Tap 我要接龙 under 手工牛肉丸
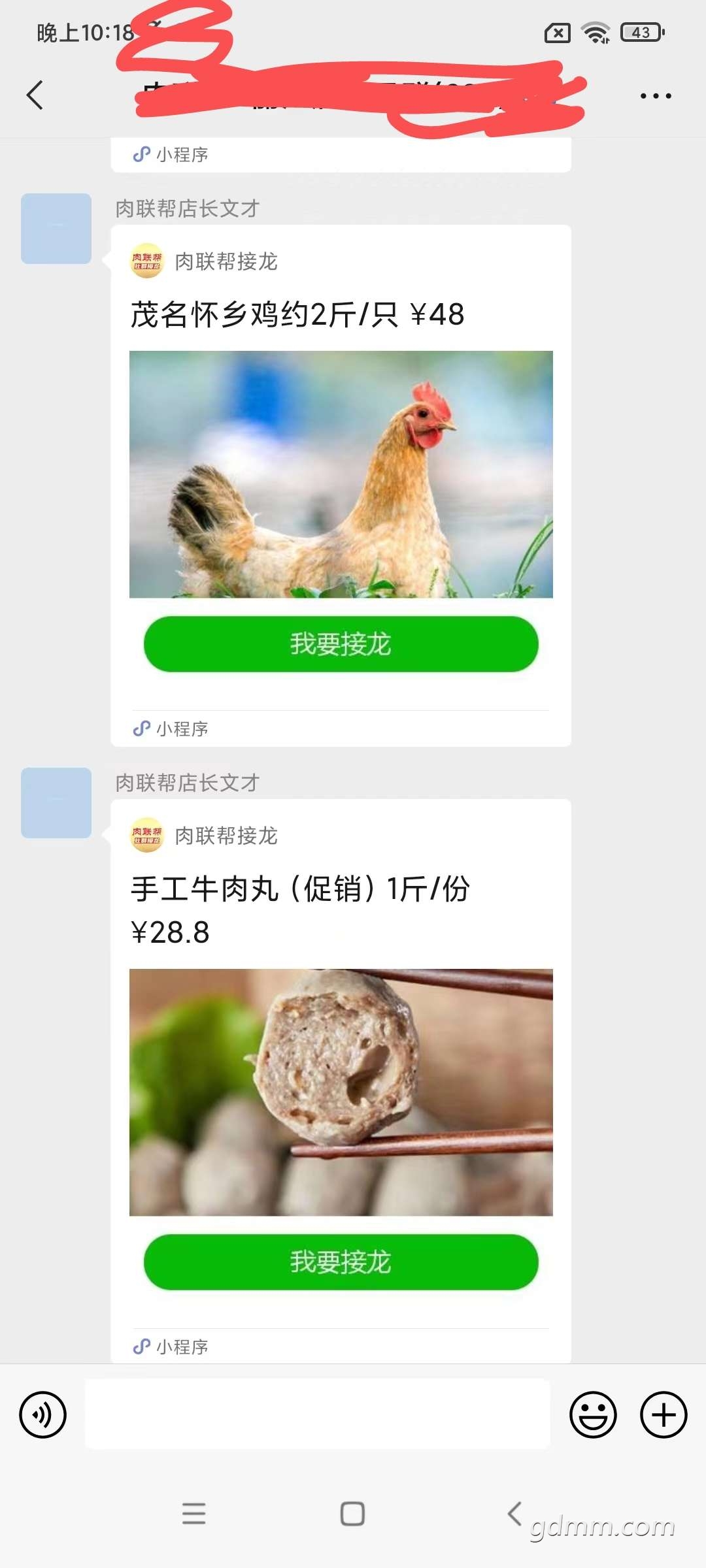 [341, 1262]
